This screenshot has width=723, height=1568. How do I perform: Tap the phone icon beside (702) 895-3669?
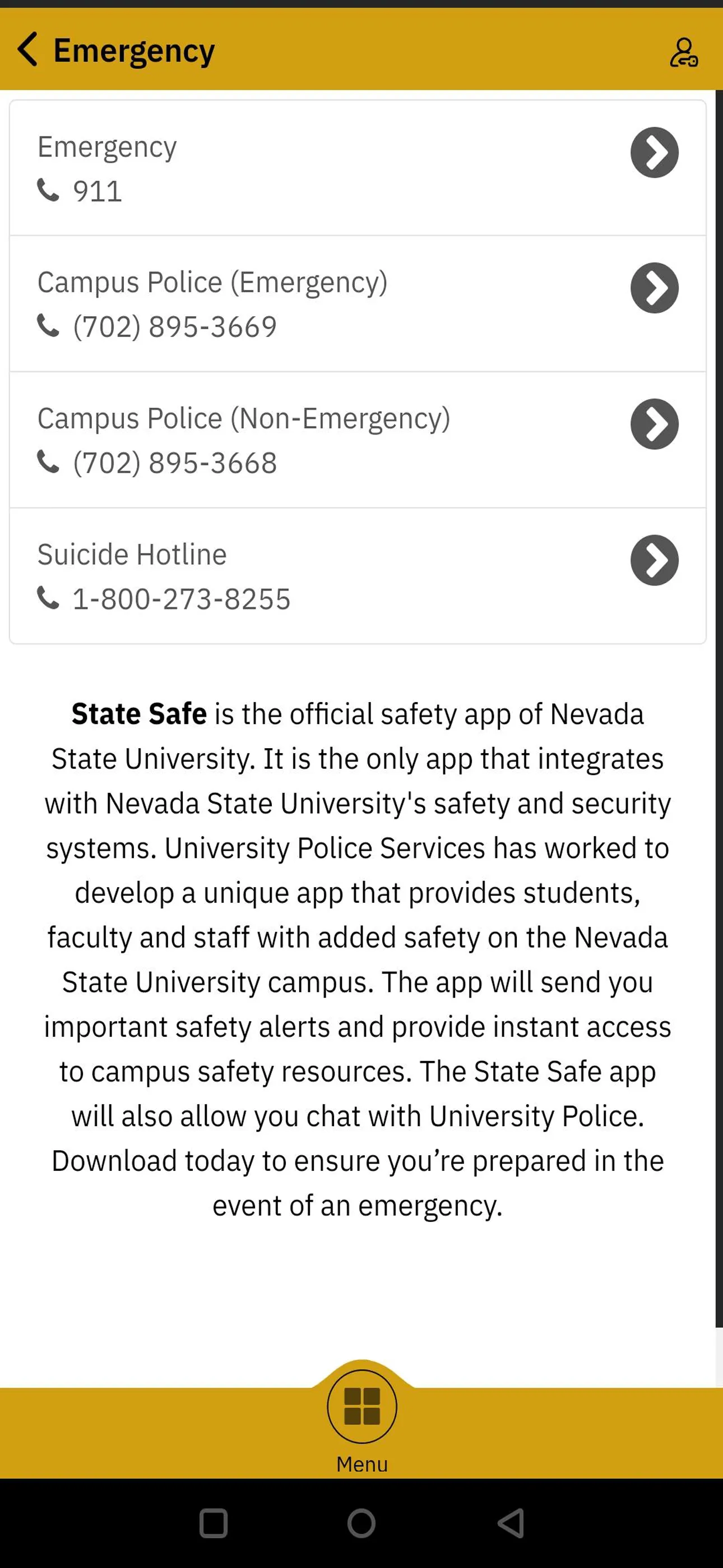click(50, 326)
